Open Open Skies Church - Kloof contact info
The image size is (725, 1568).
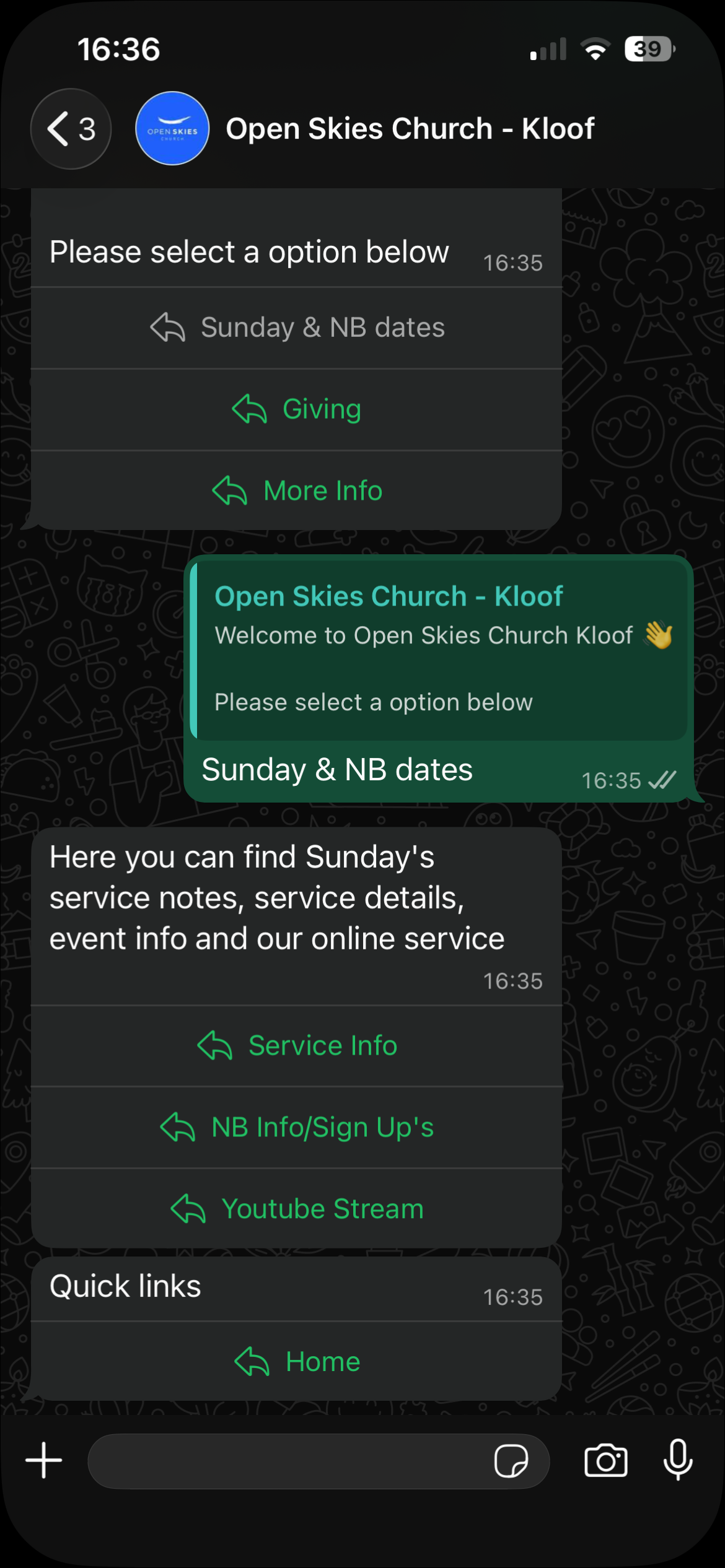tap(409, 129)
